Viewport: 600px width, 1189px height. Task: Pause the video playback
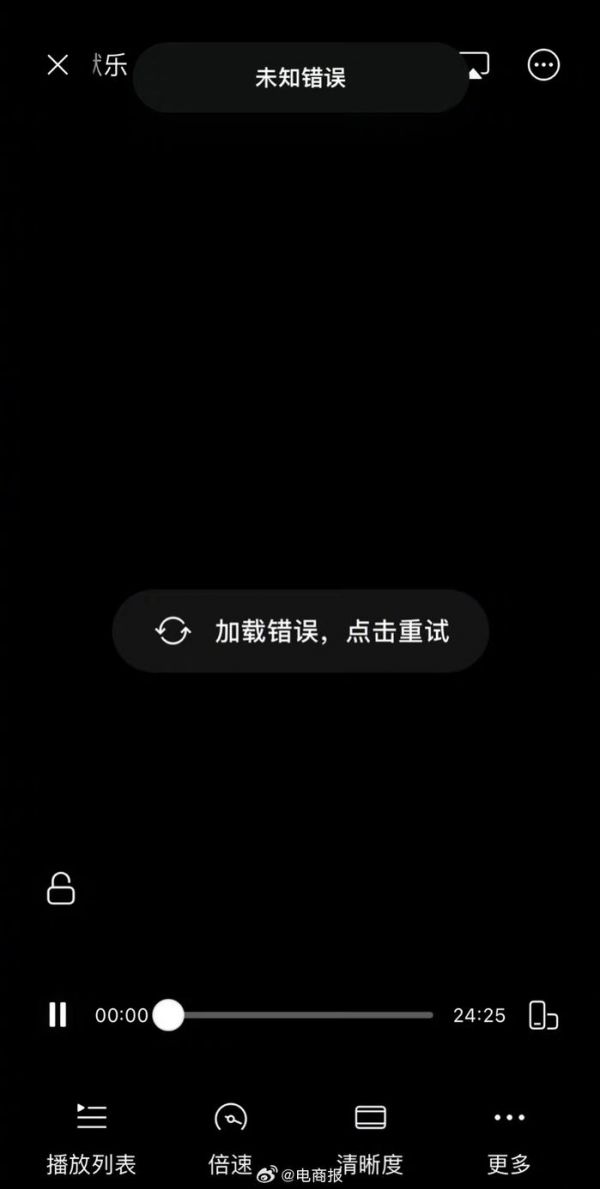[58, 1015]
